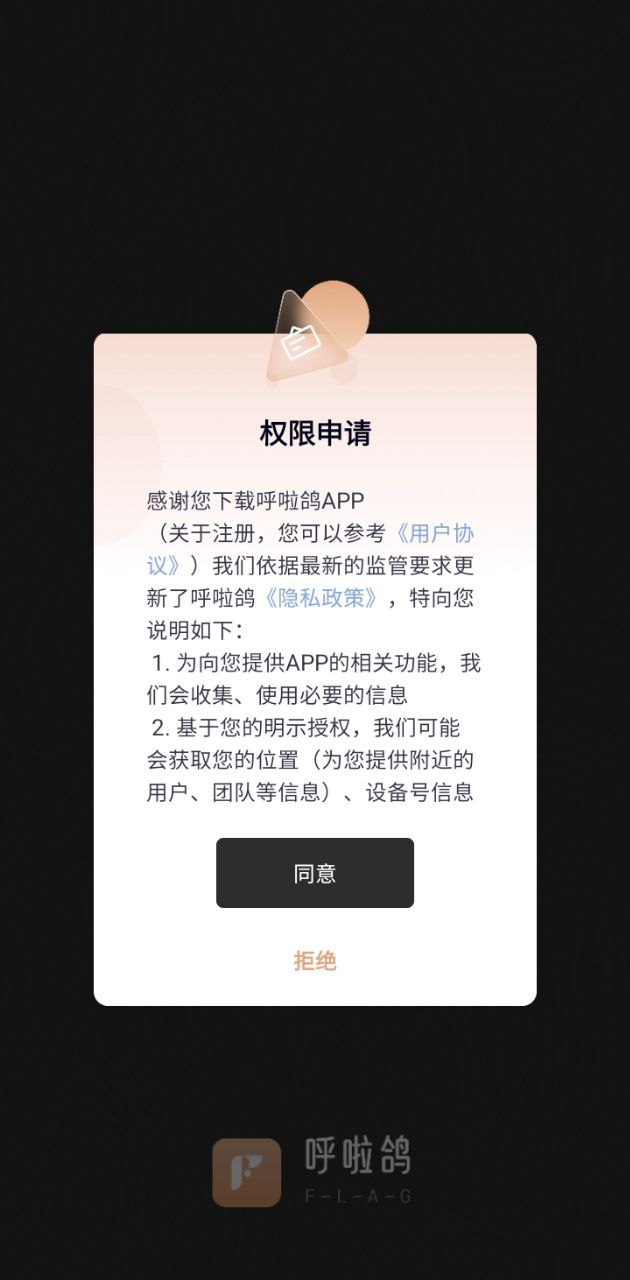
Task: Tap the 同意 agree button
Action: tap(315, 873)
